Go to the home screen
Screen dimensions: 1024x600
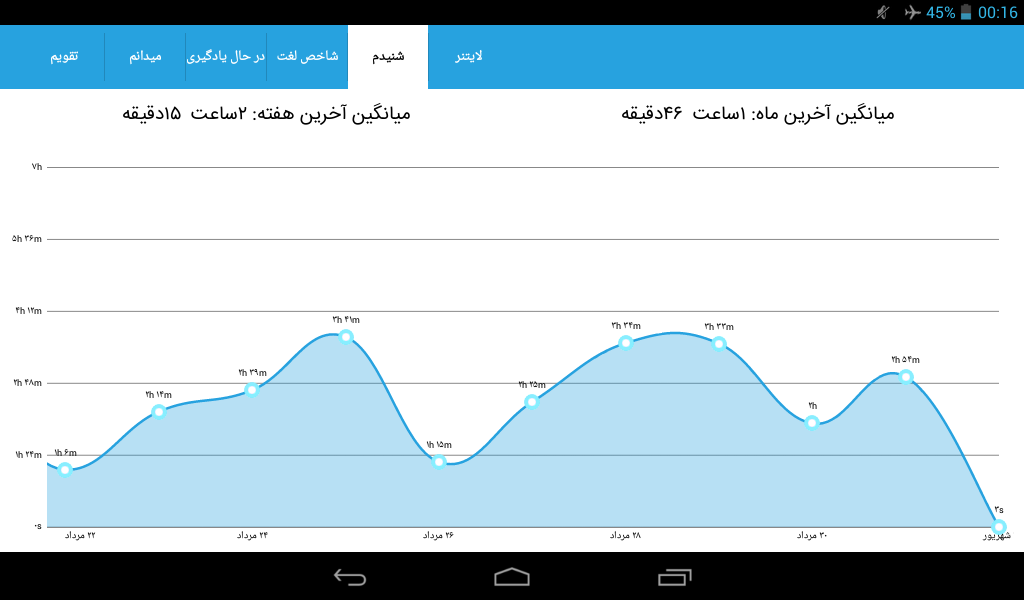click(x=512, y=577)
